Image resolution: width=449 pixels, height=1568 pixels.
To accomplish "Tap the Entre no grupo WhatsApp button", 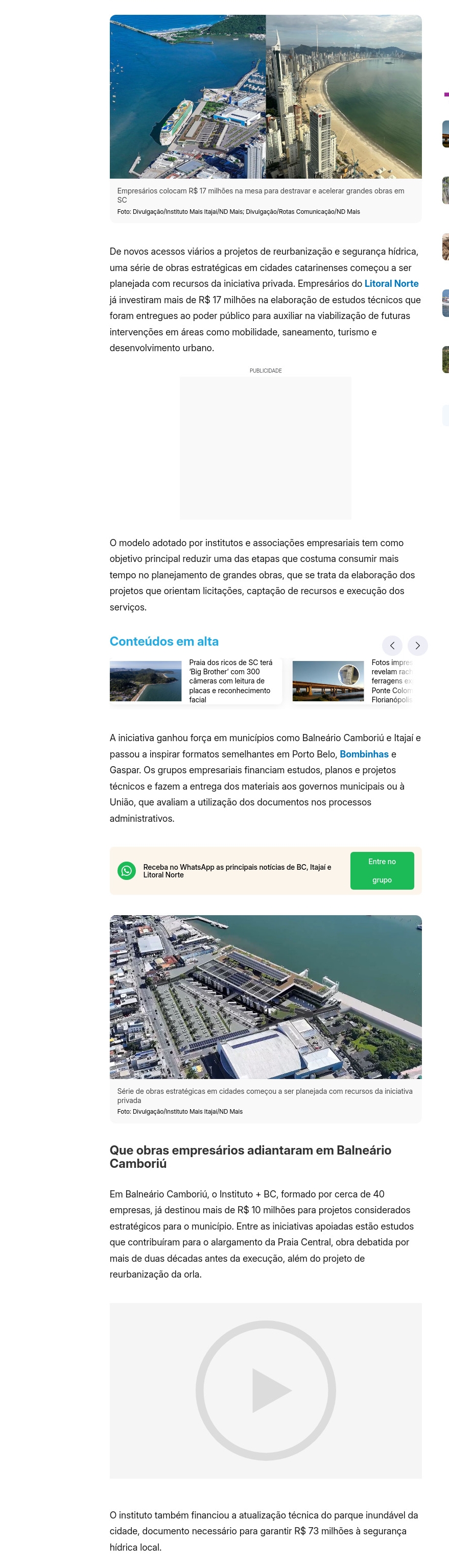I will tap(382, 870).
